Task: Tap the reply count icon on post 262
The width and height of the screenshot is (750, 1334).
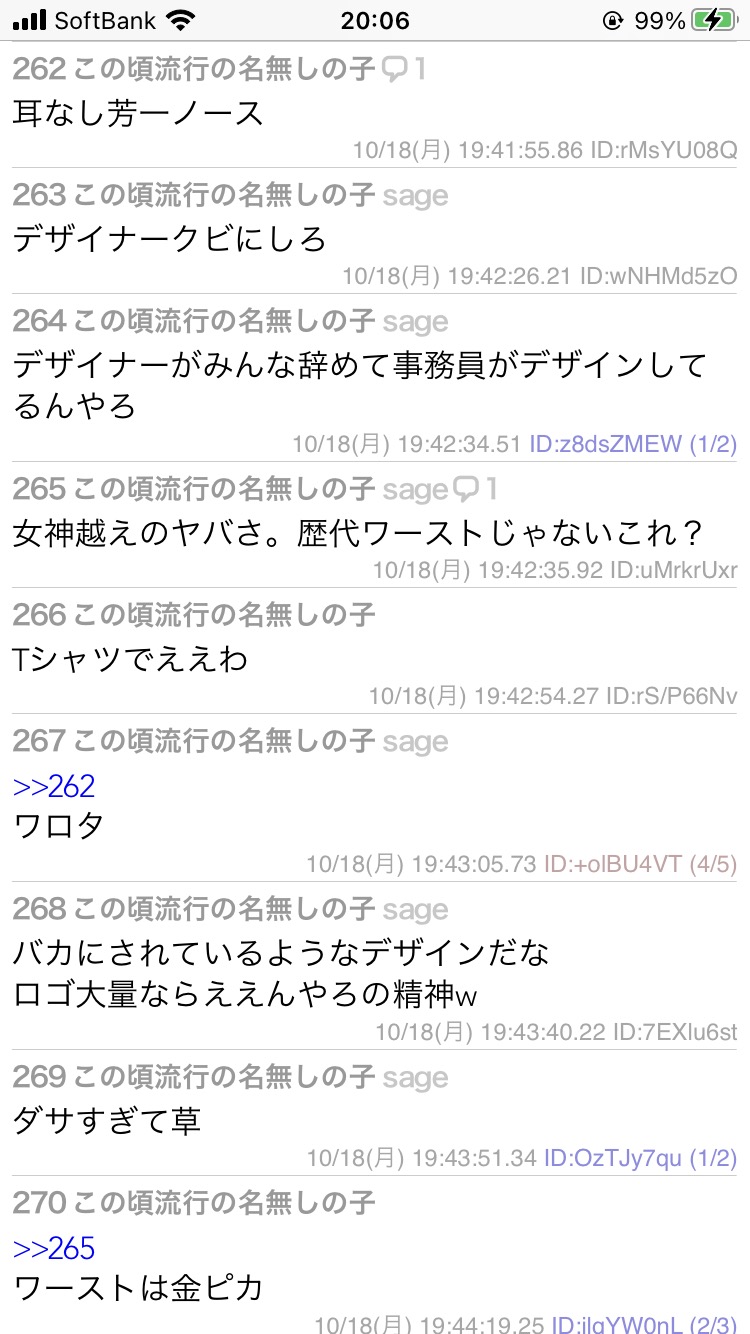Action: tap(404, 69)
